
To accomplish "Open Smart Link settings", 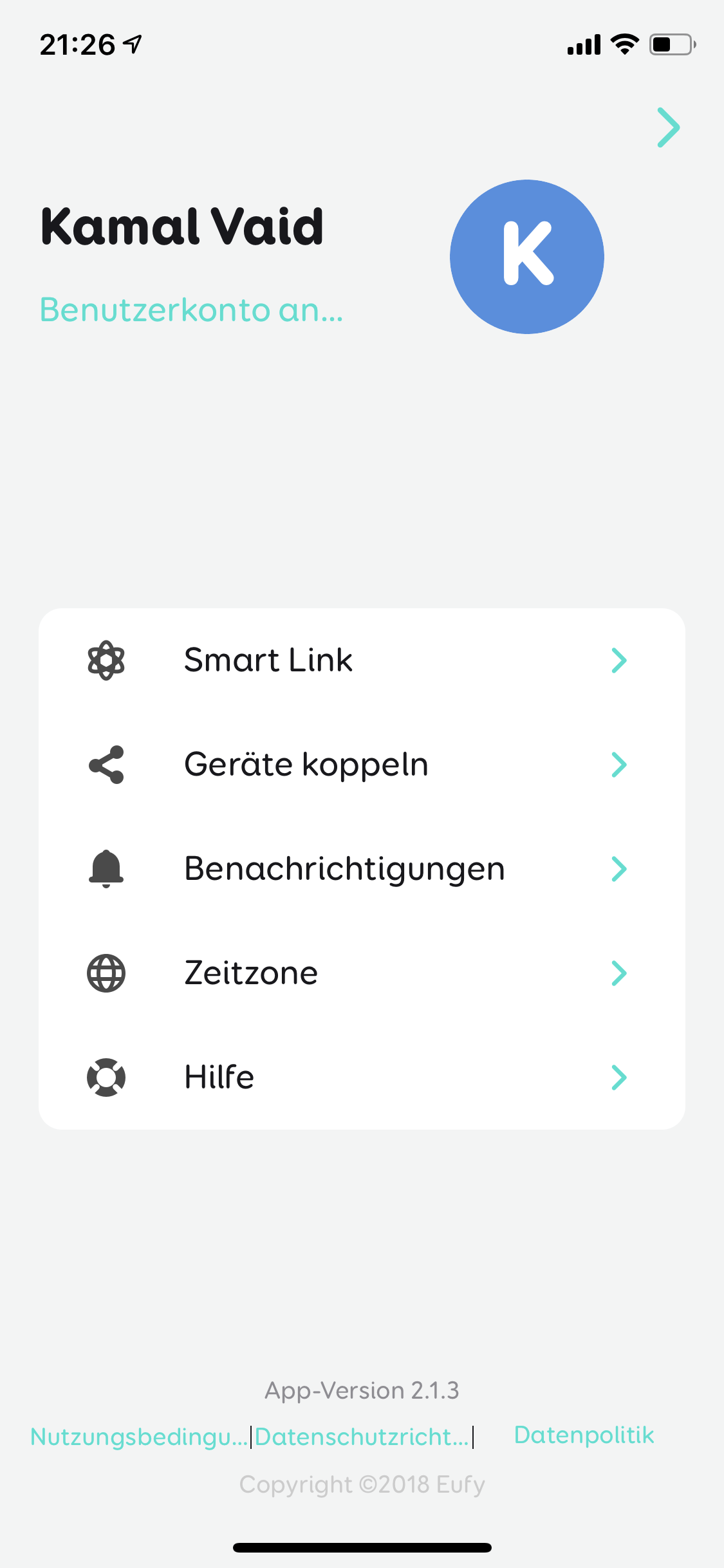I will point(361,660).
